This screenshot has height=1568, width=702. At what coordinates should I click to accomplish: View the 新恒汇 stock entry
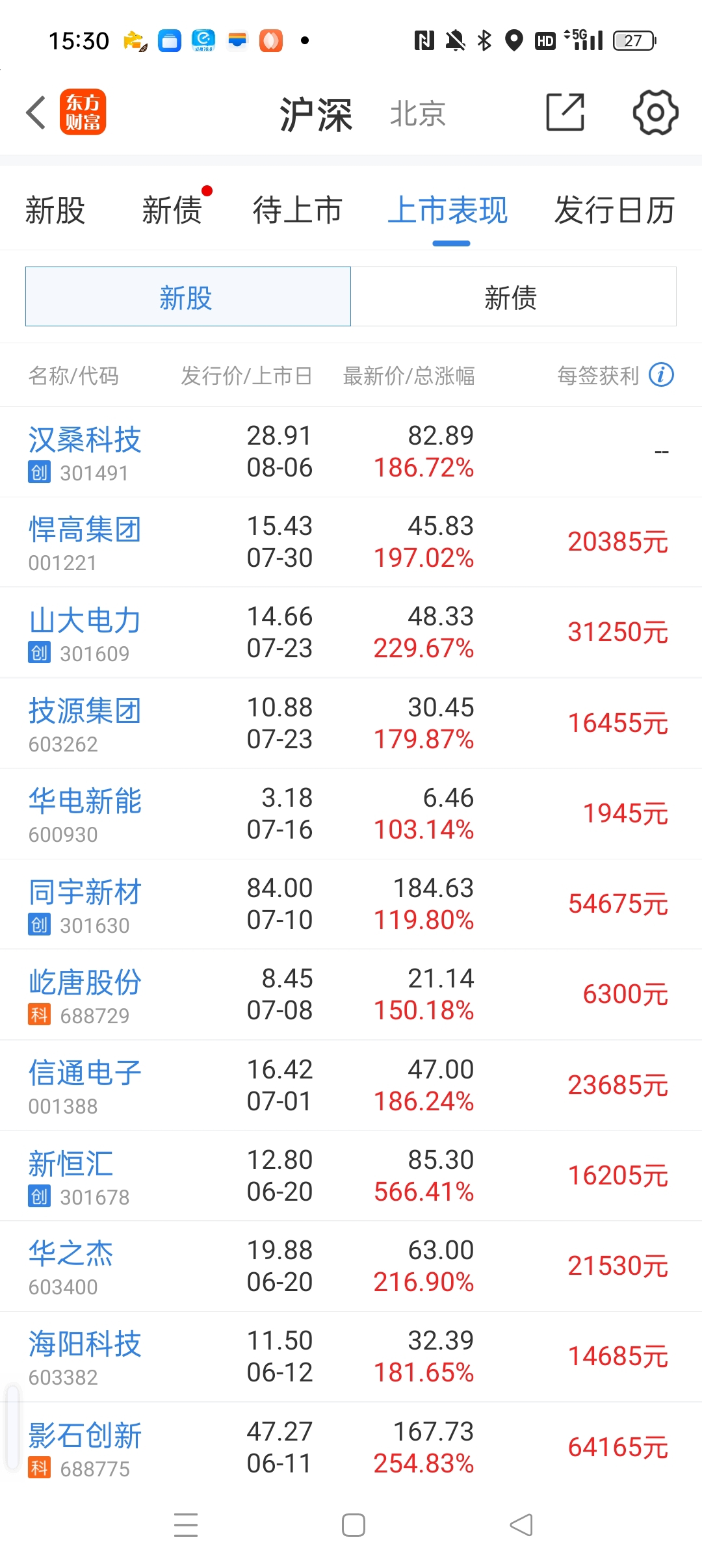[351, 1176]
